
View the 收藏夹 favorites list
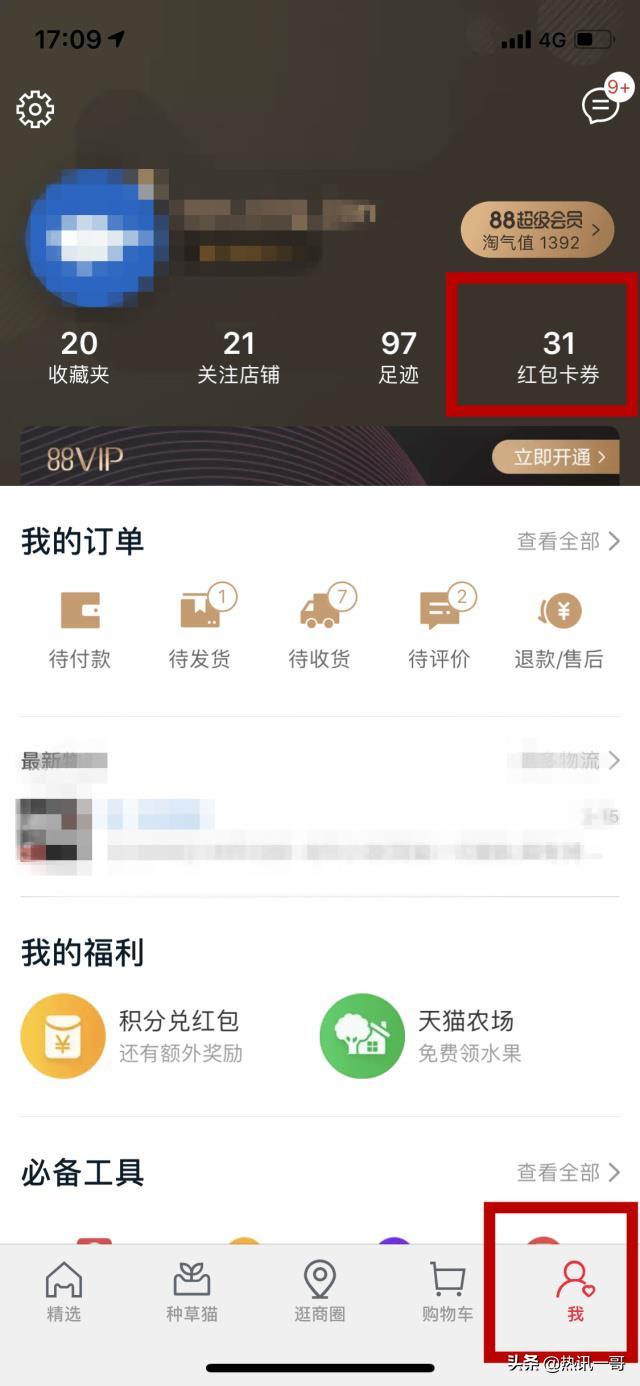point(79,357)
